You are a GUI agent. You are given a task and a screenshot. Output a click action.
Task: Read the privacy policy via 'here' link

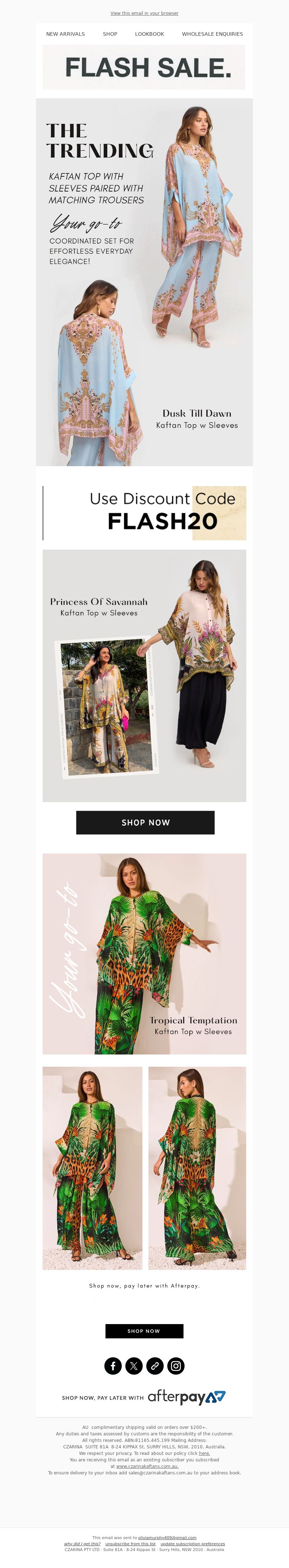204,1453
